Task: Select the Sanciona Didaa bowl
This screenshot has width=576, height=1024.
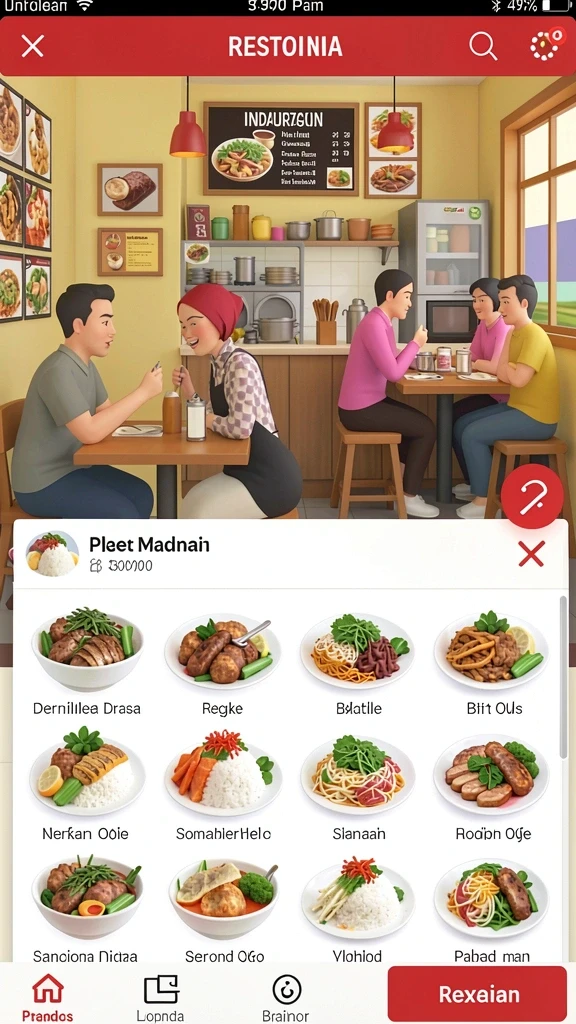Action: [86, 909]
